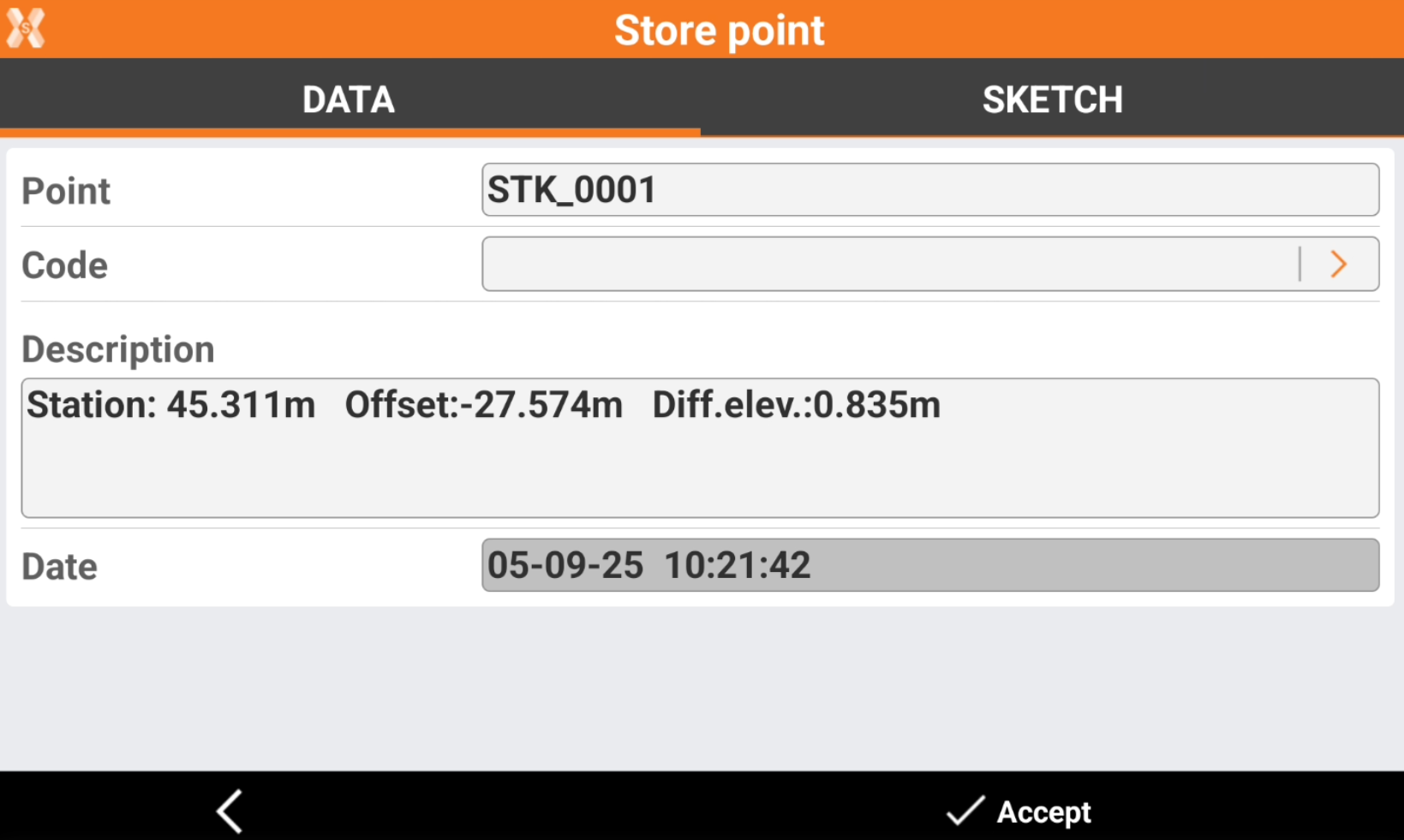Tap the X logo icon in header
The height and width of the screenshot is (840, 1404).
point(26,29)
